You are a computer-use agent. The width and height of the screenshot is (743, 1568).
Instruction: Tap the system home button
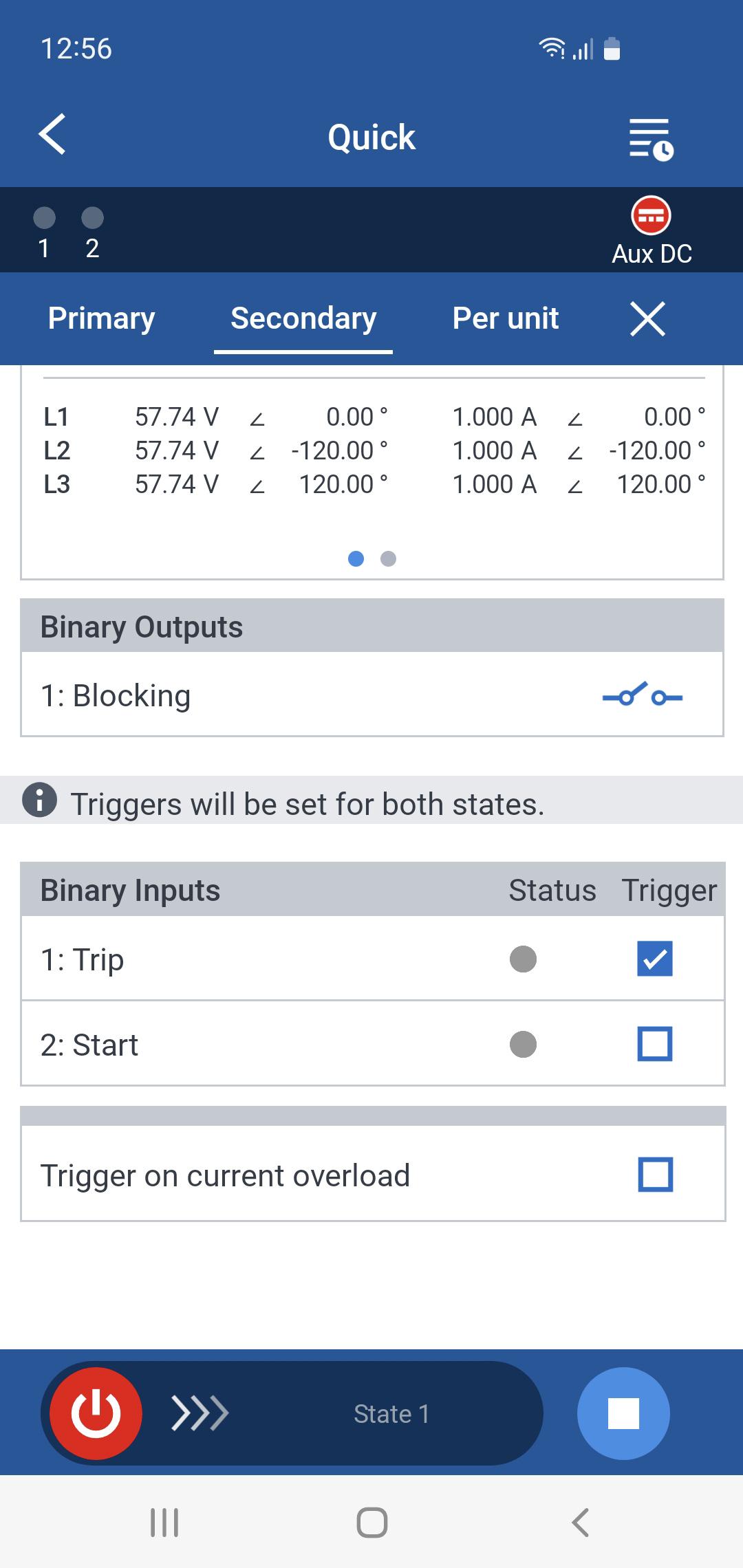372,1523
